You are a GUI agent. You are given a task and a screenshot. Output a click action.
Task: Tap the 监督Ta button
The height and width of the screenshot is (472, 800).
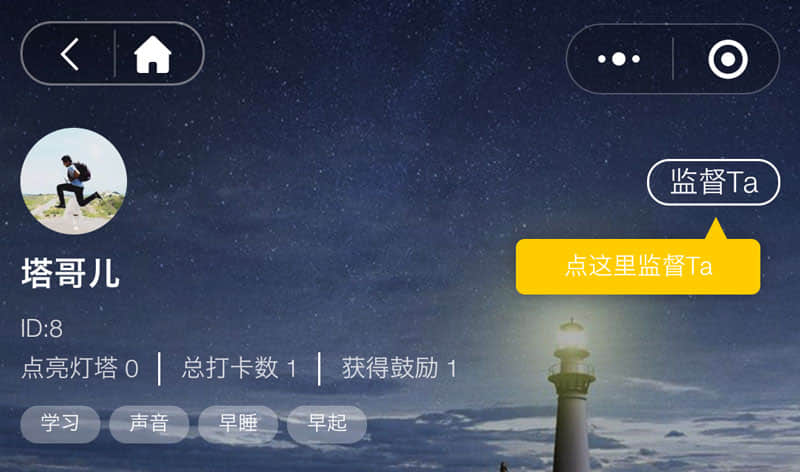point(713,182)
